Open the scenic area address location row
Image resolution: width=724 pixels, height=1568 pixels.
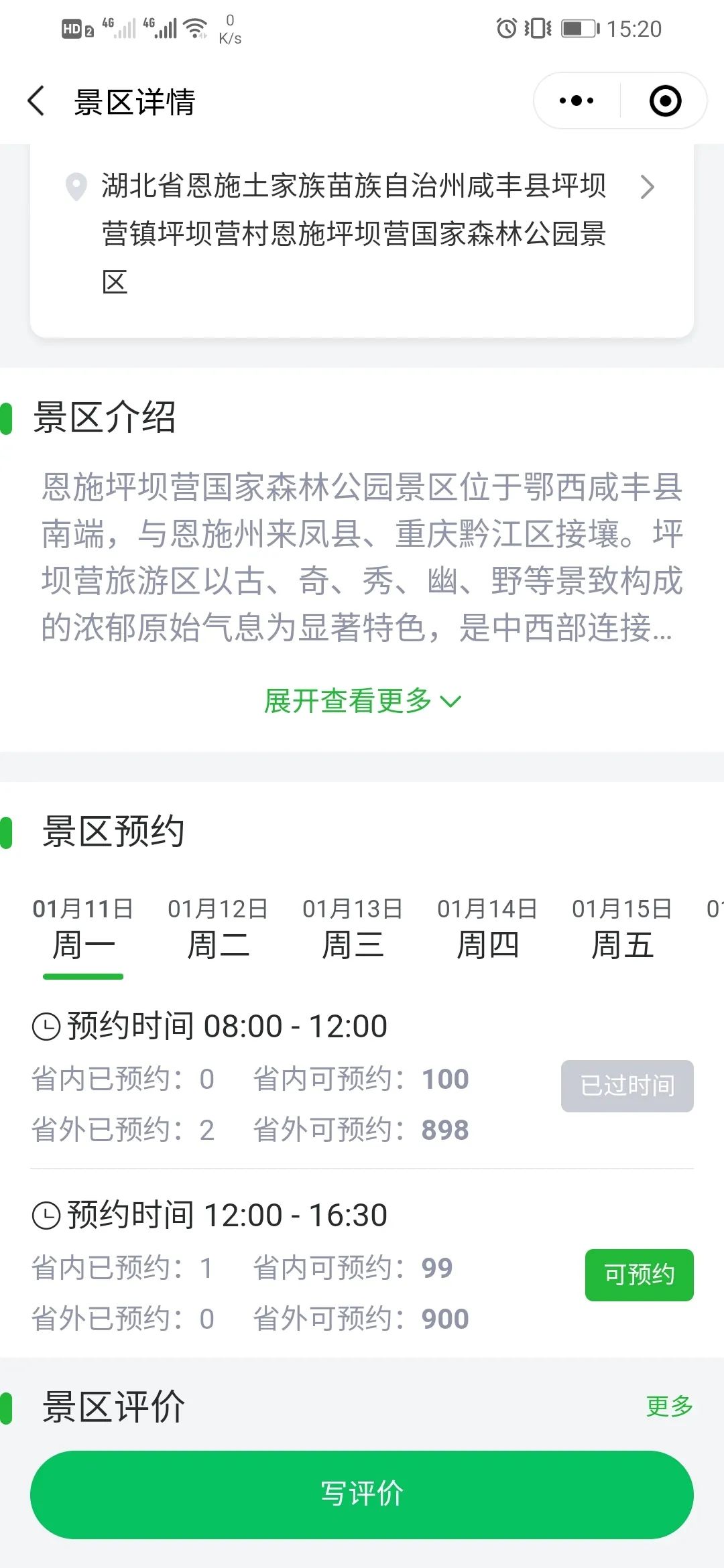[362, 233]
